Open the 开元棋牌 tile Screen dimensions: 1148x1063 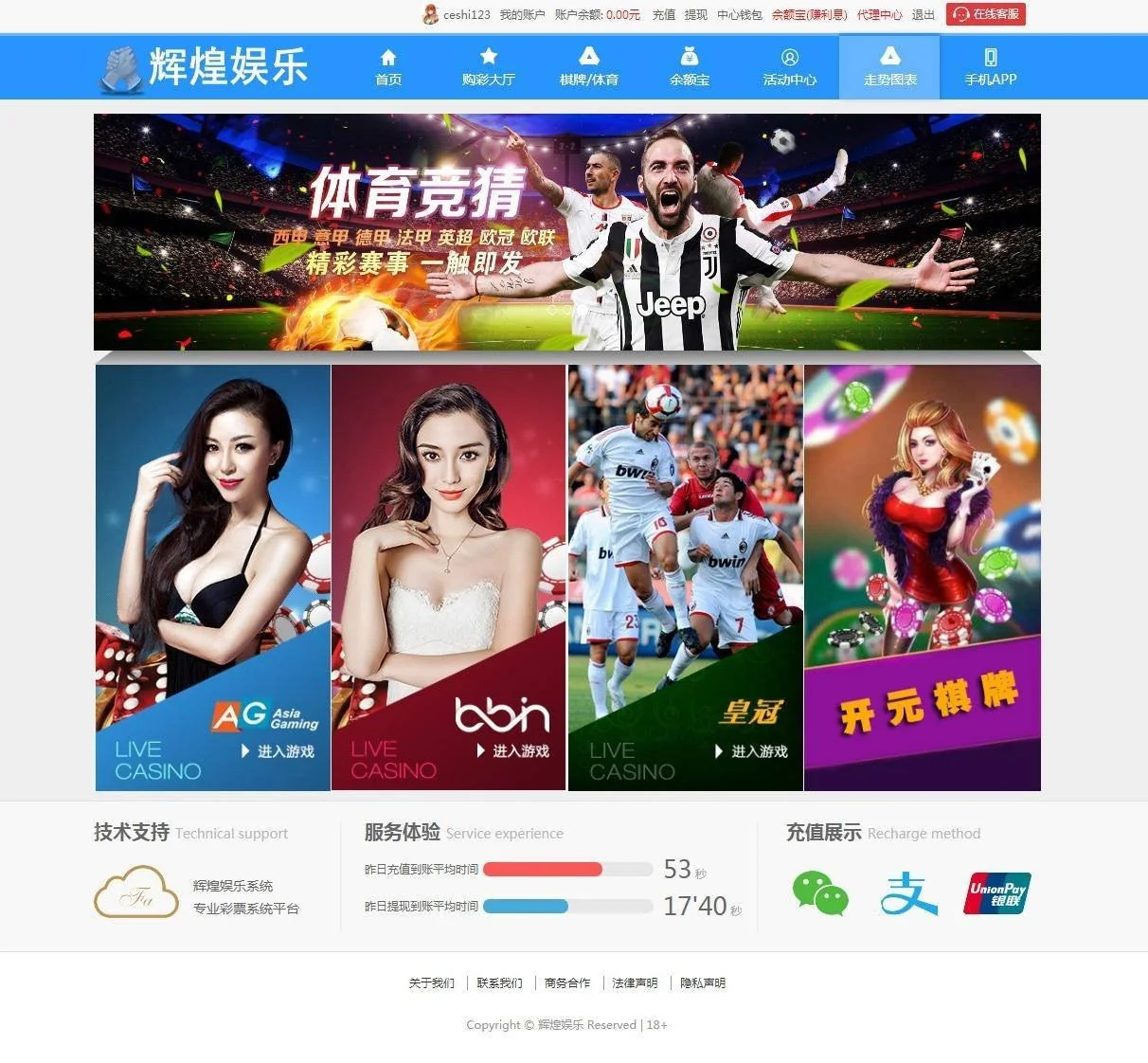pos(922,578)
